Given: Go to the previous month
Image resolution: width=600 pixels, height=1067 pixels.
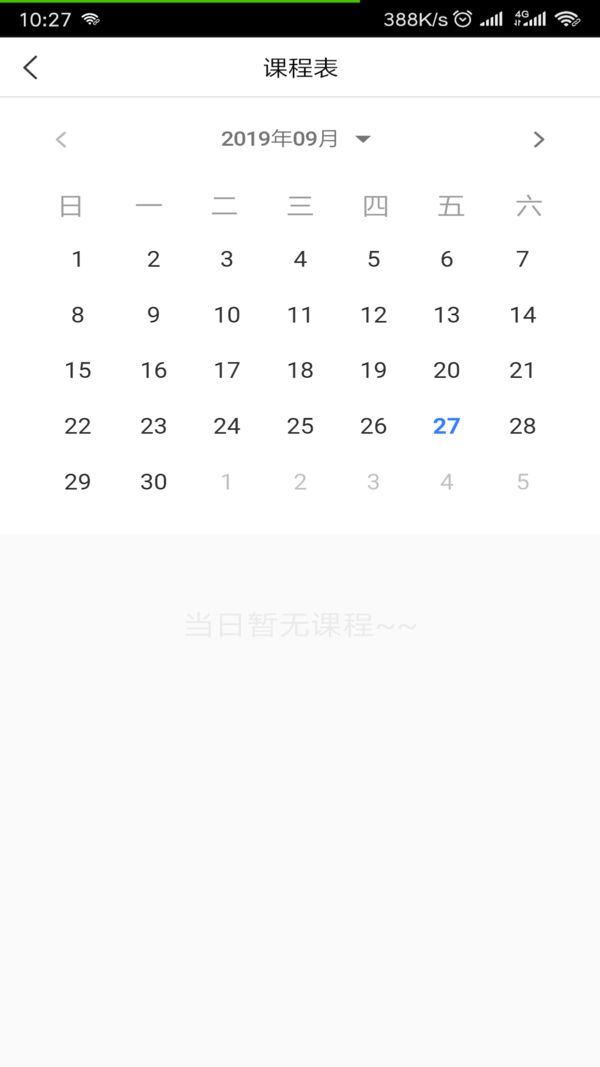Looking at the screenshot, I should pos(61,139).
